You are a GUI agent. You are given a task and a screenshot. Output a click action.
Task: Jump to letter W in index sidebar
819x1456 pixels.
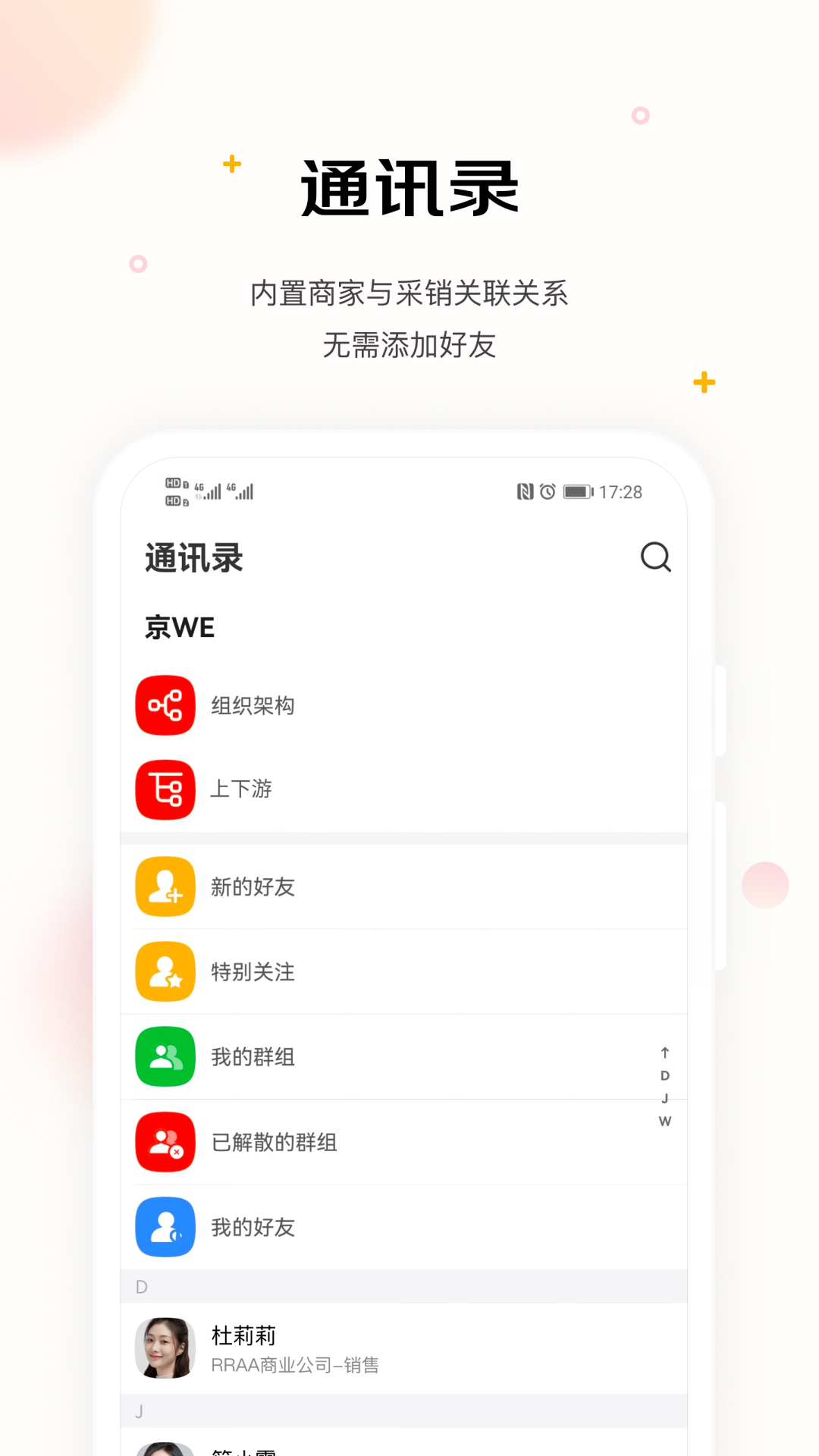pyautogui.click(x=665, y=1121)
